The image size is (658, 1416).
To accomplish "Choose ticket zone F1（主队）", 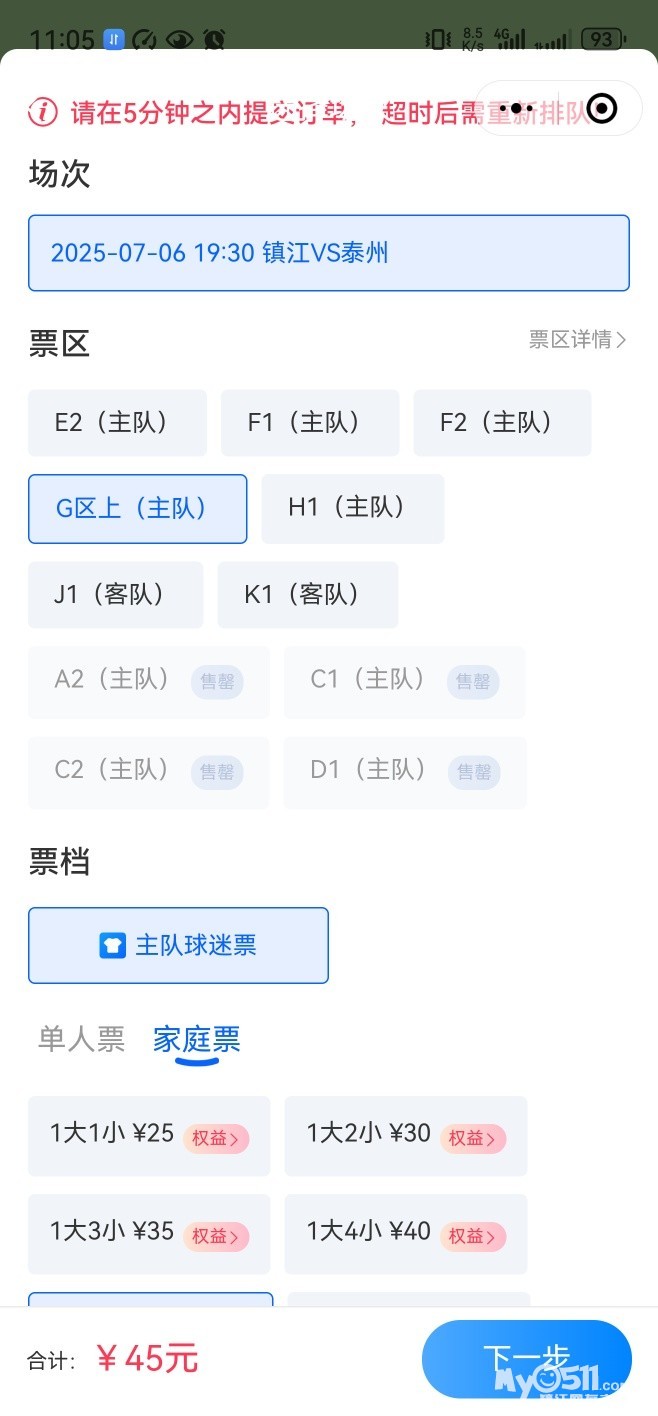I will tap(310, 423).
